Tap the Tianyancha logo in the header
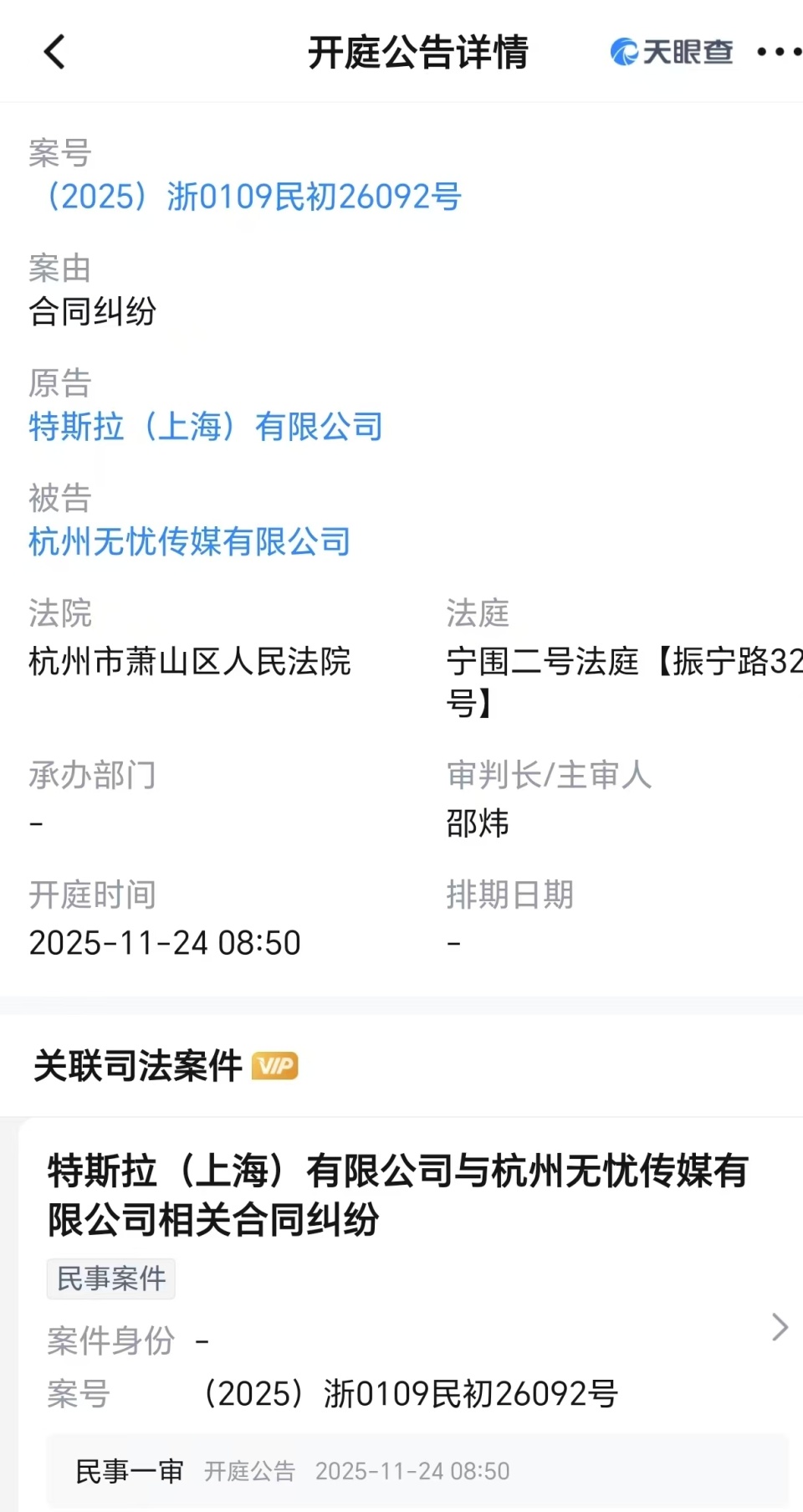The height and width of the screenshot is (1512, 803). click(x=670, y=51)
